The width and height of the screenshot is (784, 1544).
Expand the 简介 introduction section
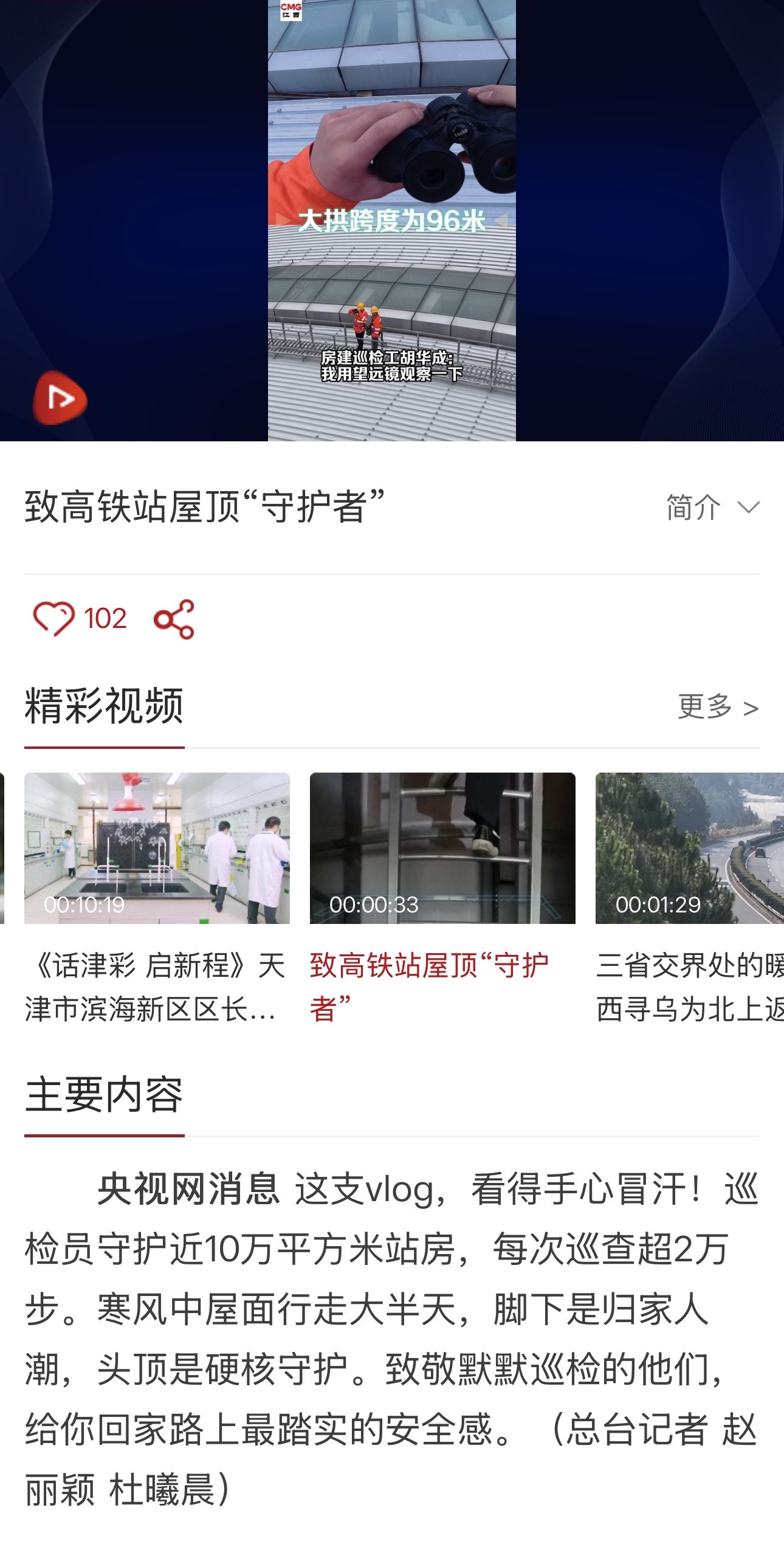point(712,508)
